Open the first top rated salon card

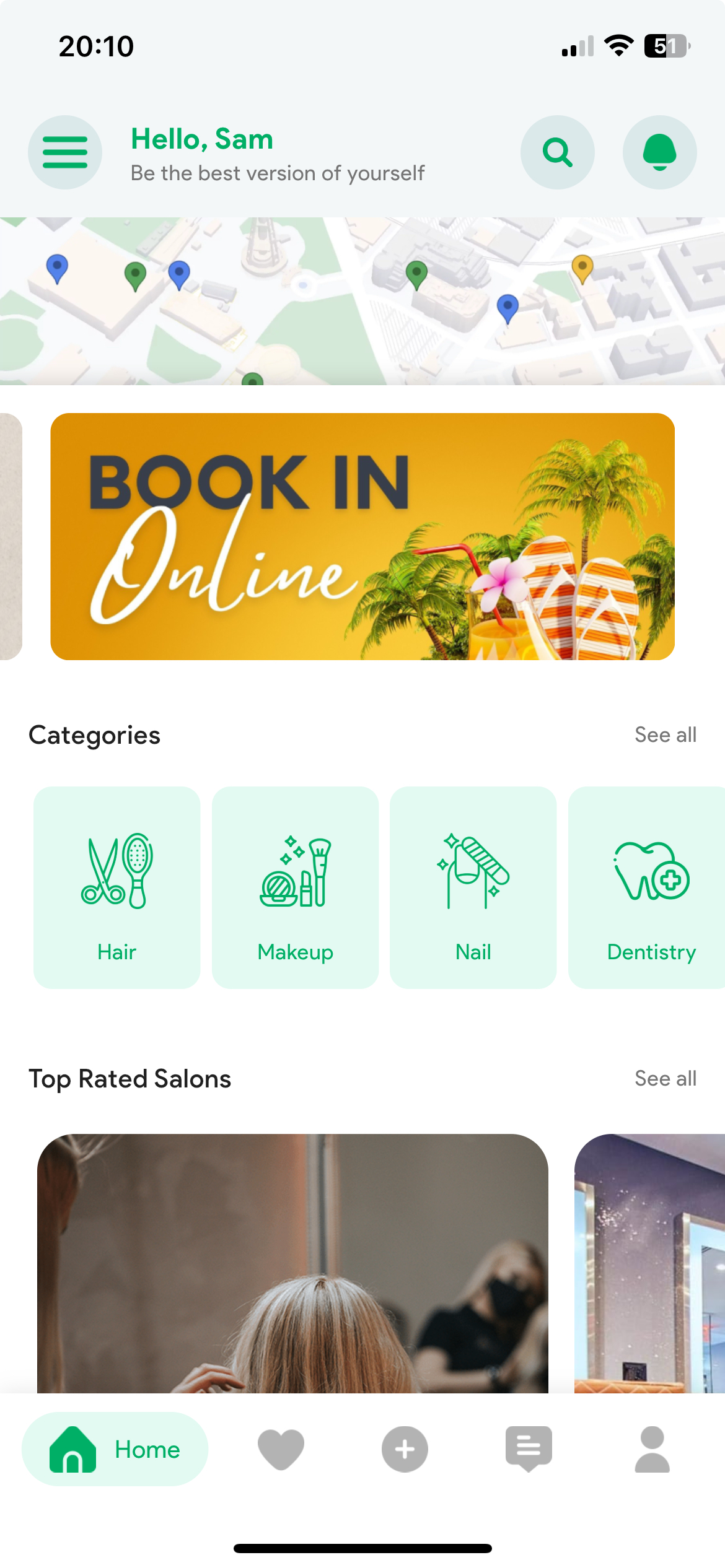point(292,1263)
